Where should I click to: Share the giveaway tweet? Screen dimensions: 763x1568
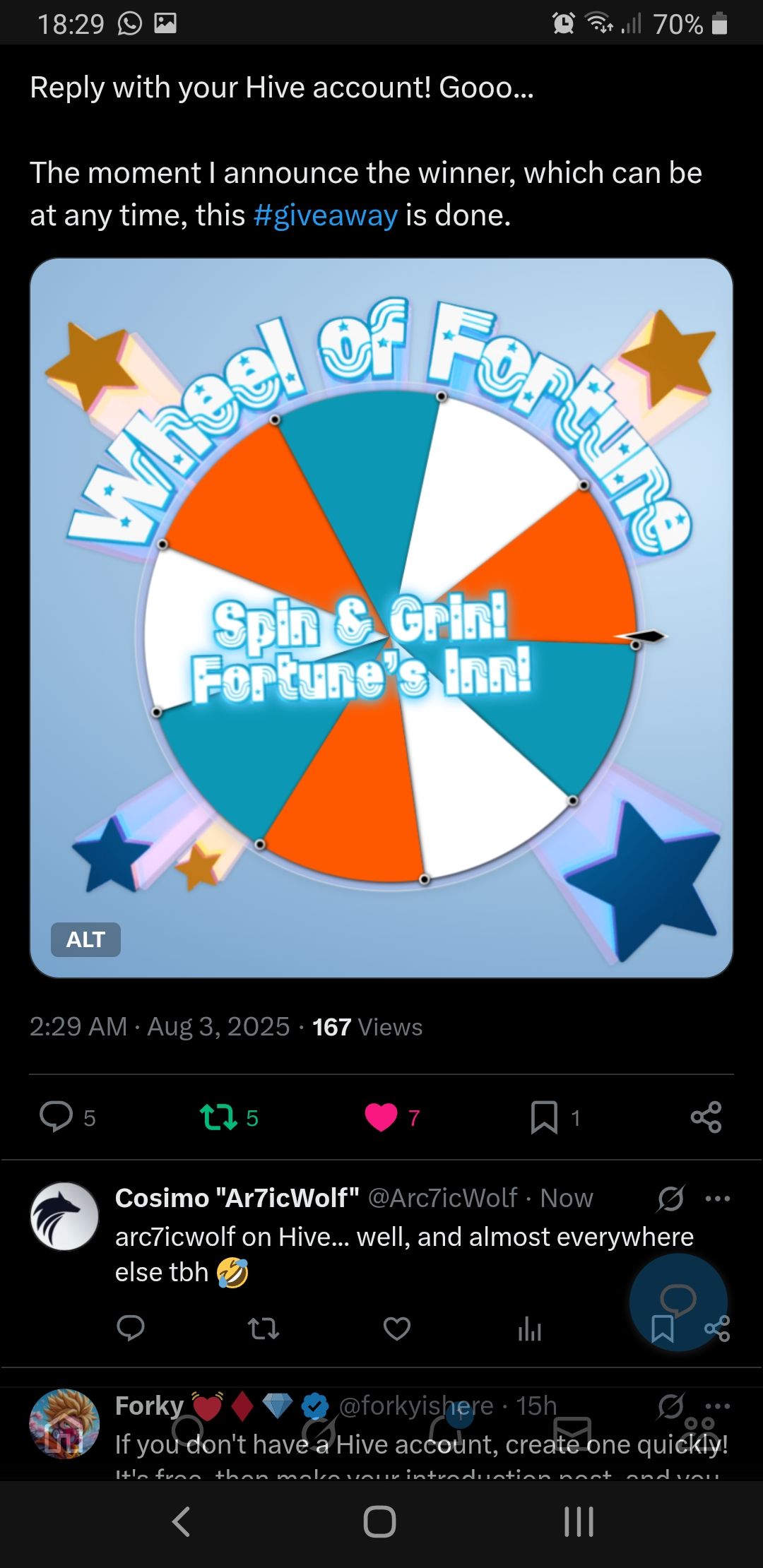[x=706, y=1117]
